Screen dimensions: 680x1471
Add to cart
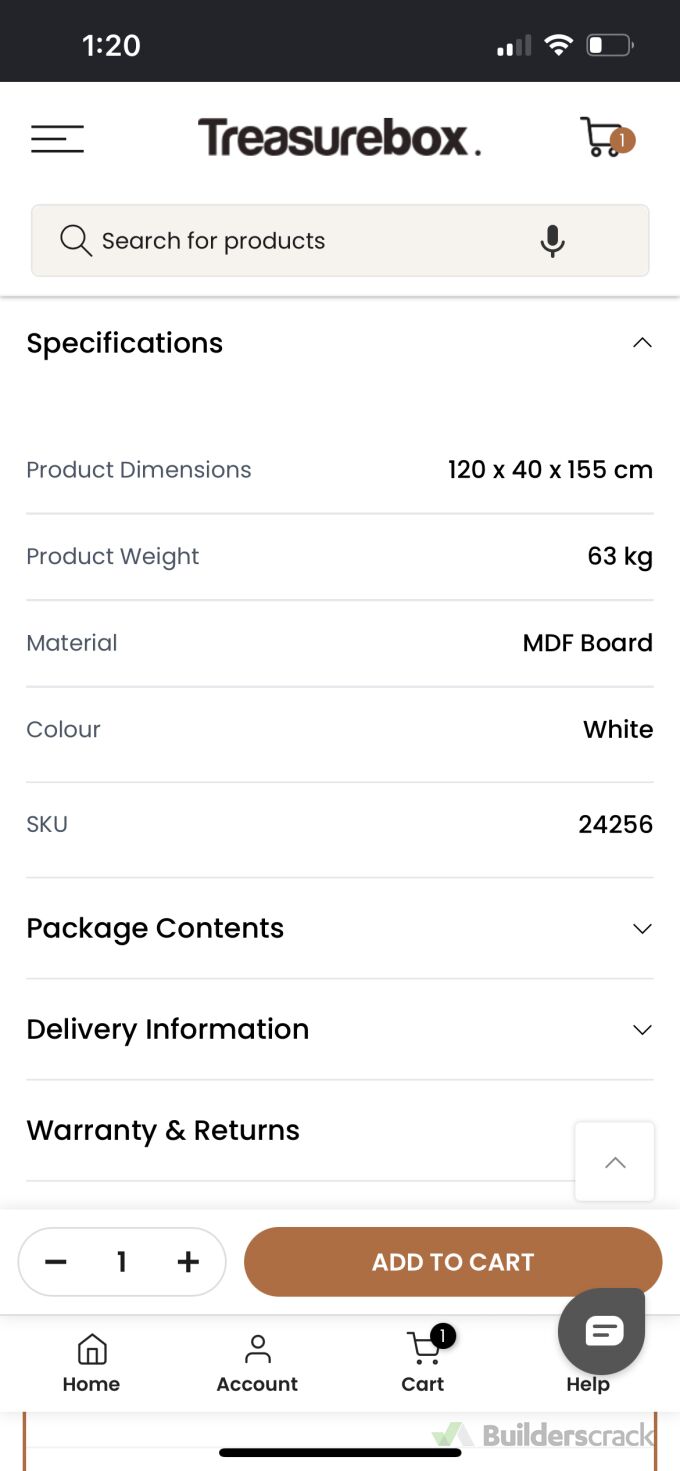[x=453, y=1262]
